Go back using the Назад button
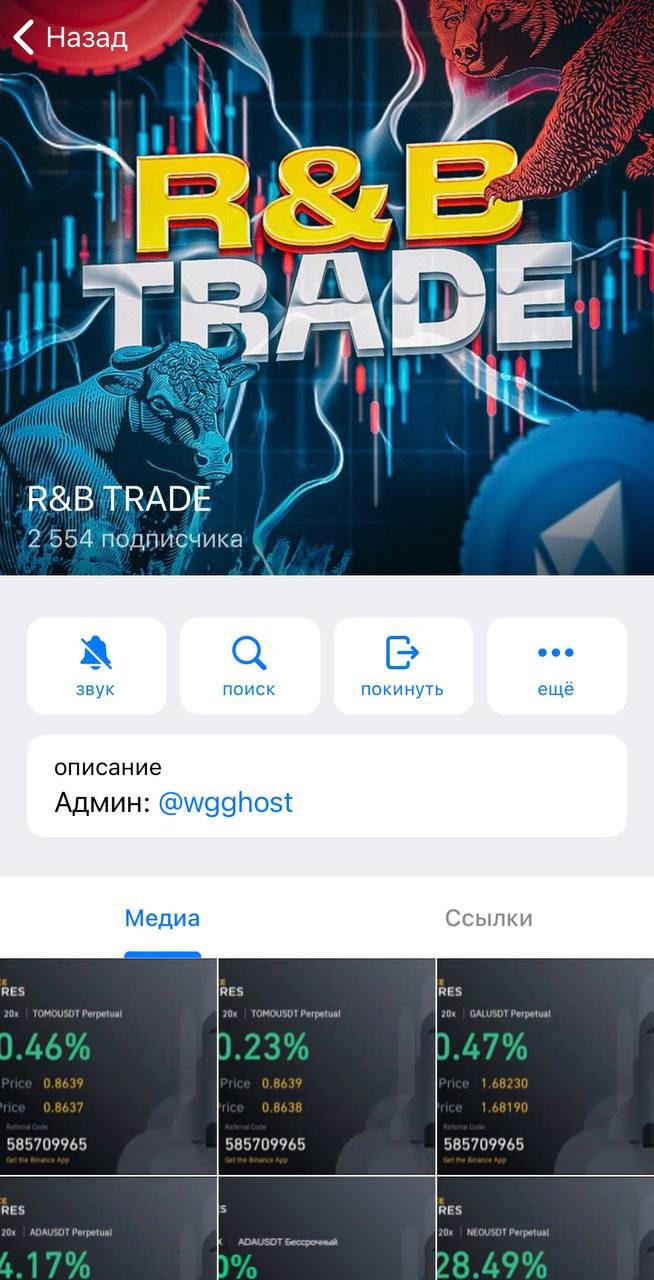The image size is (654, 1280). pyautogui.click(x=70, y=38)
